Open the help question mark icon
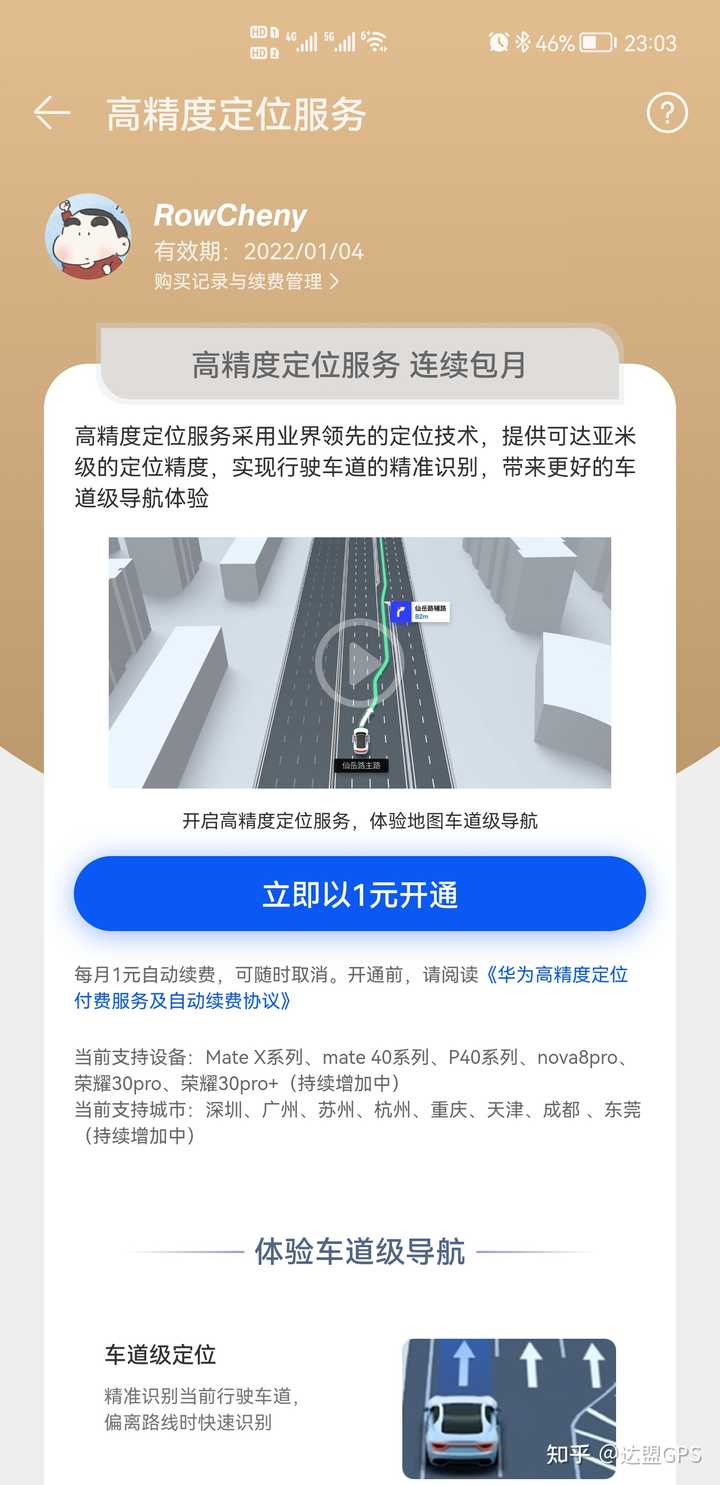The height and width of the screenshot is (1485, 720). pos(667,114)
